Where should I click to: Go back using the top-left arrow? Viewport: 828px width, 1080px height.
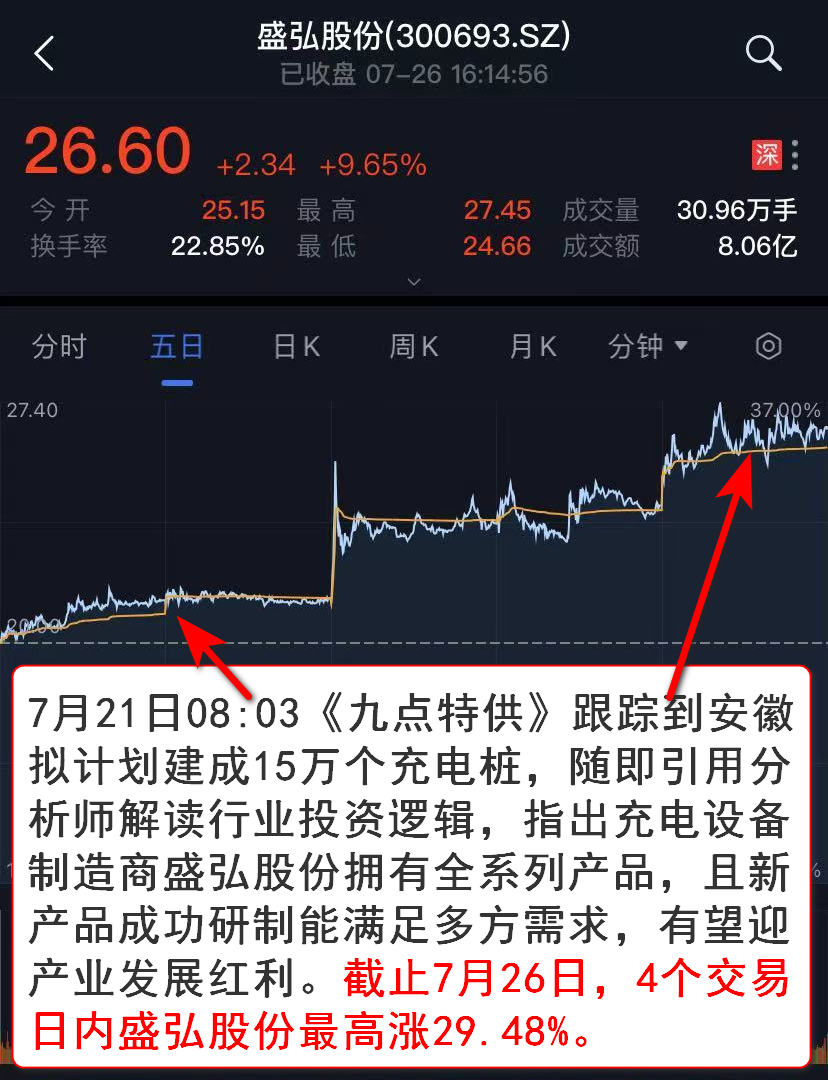click(44, 54)
